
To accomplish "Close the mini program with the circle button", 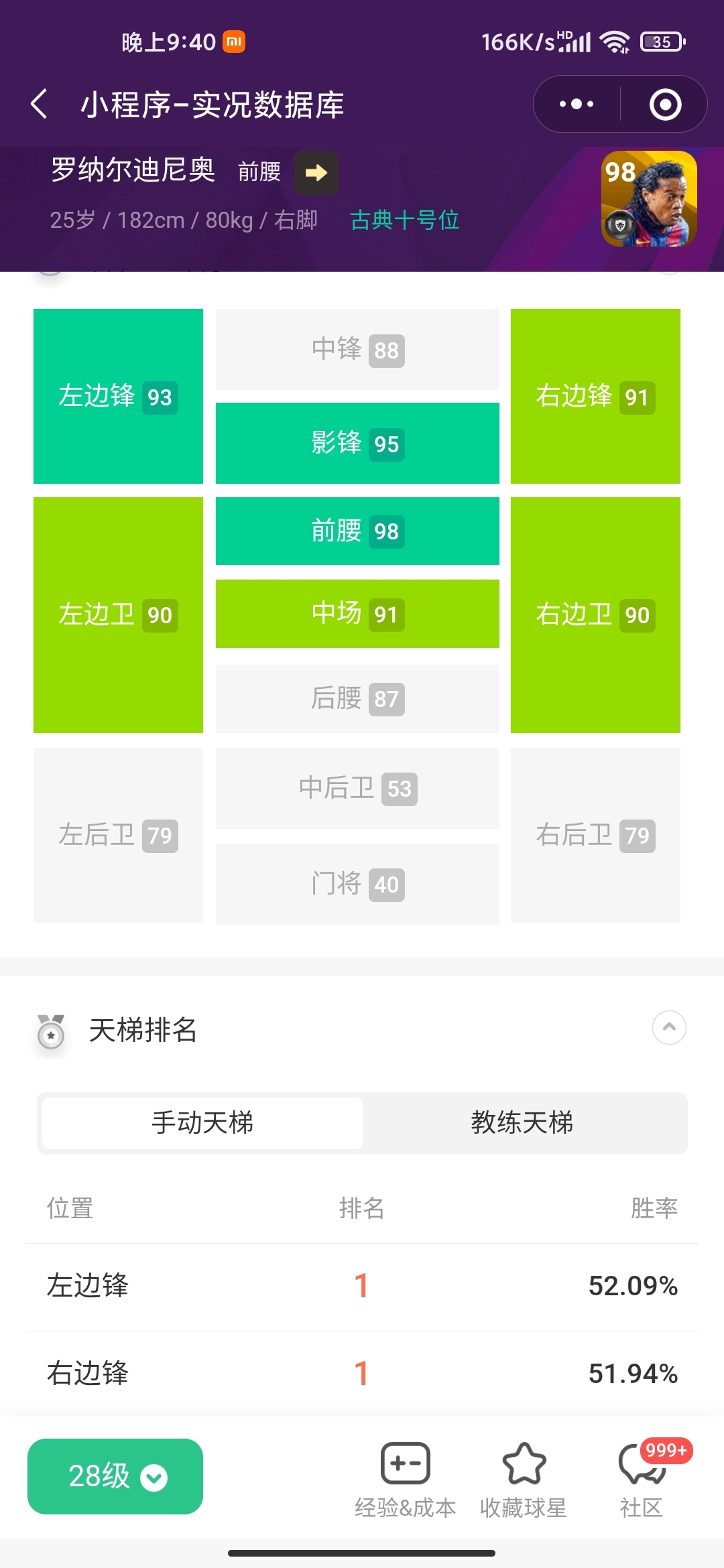I will point(665,105).
